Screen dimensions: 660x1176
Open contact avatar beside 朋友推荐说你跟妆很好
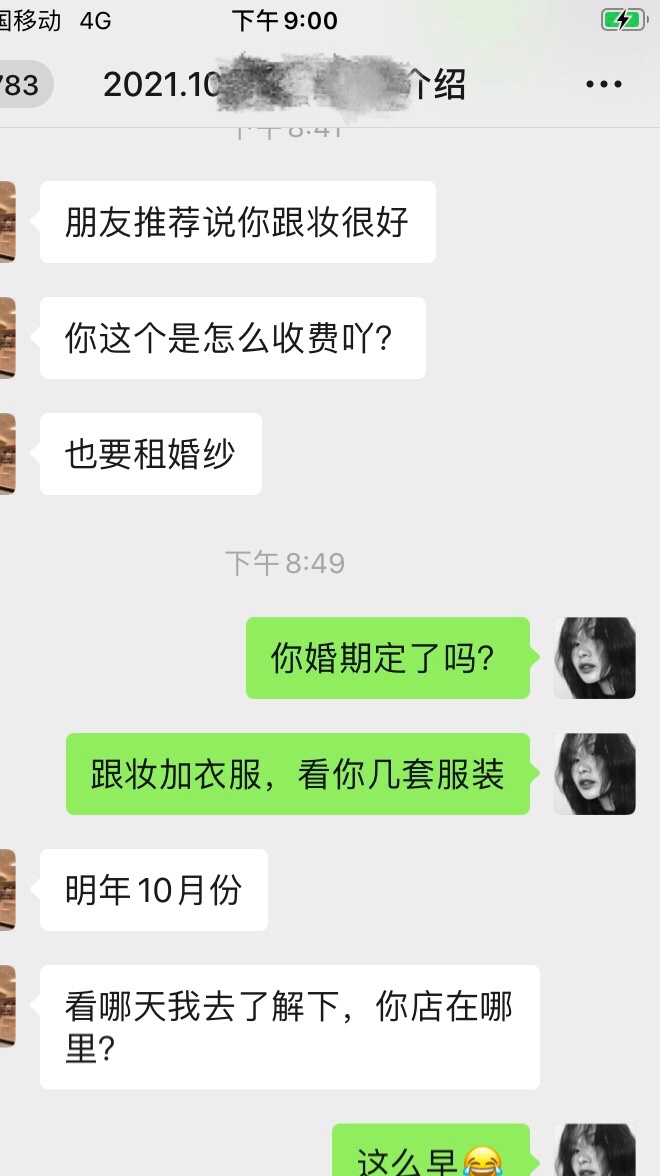[7, 221]
